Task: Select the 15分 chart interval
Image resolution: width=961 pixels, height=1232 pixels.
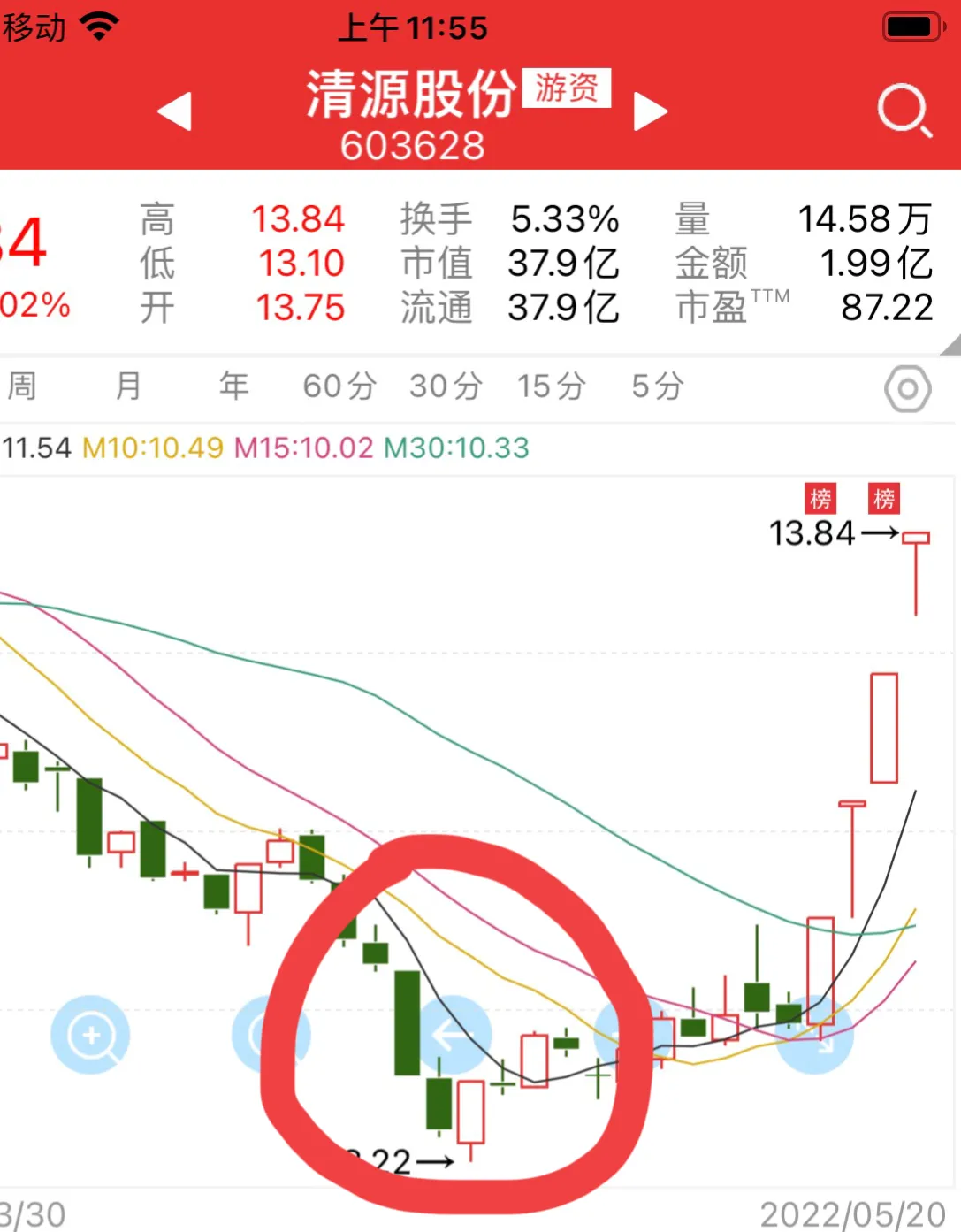Action: (x=552, y=386)
